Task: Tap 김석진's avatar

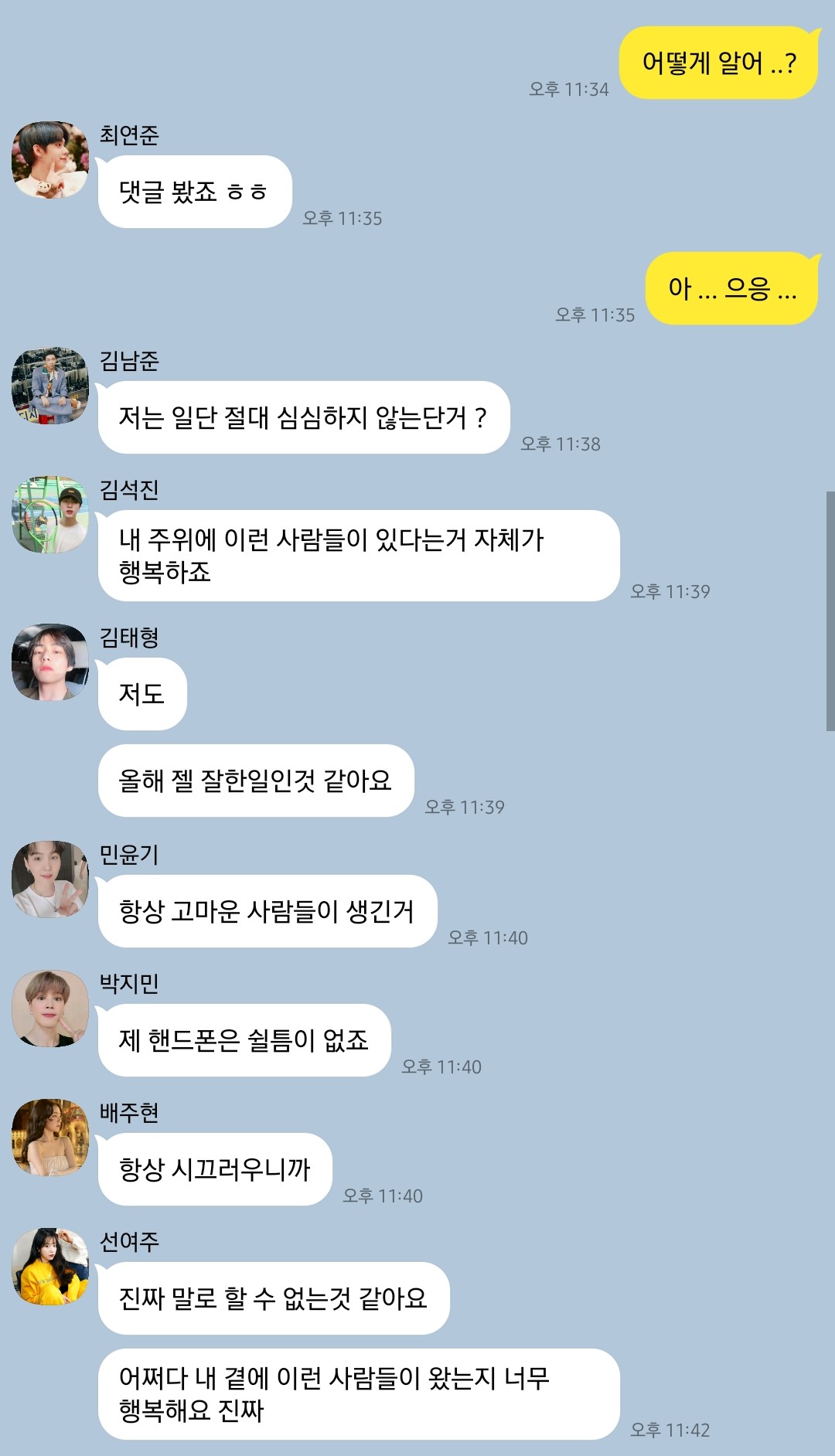Action: pyautogui.click(x=50, y=515)
